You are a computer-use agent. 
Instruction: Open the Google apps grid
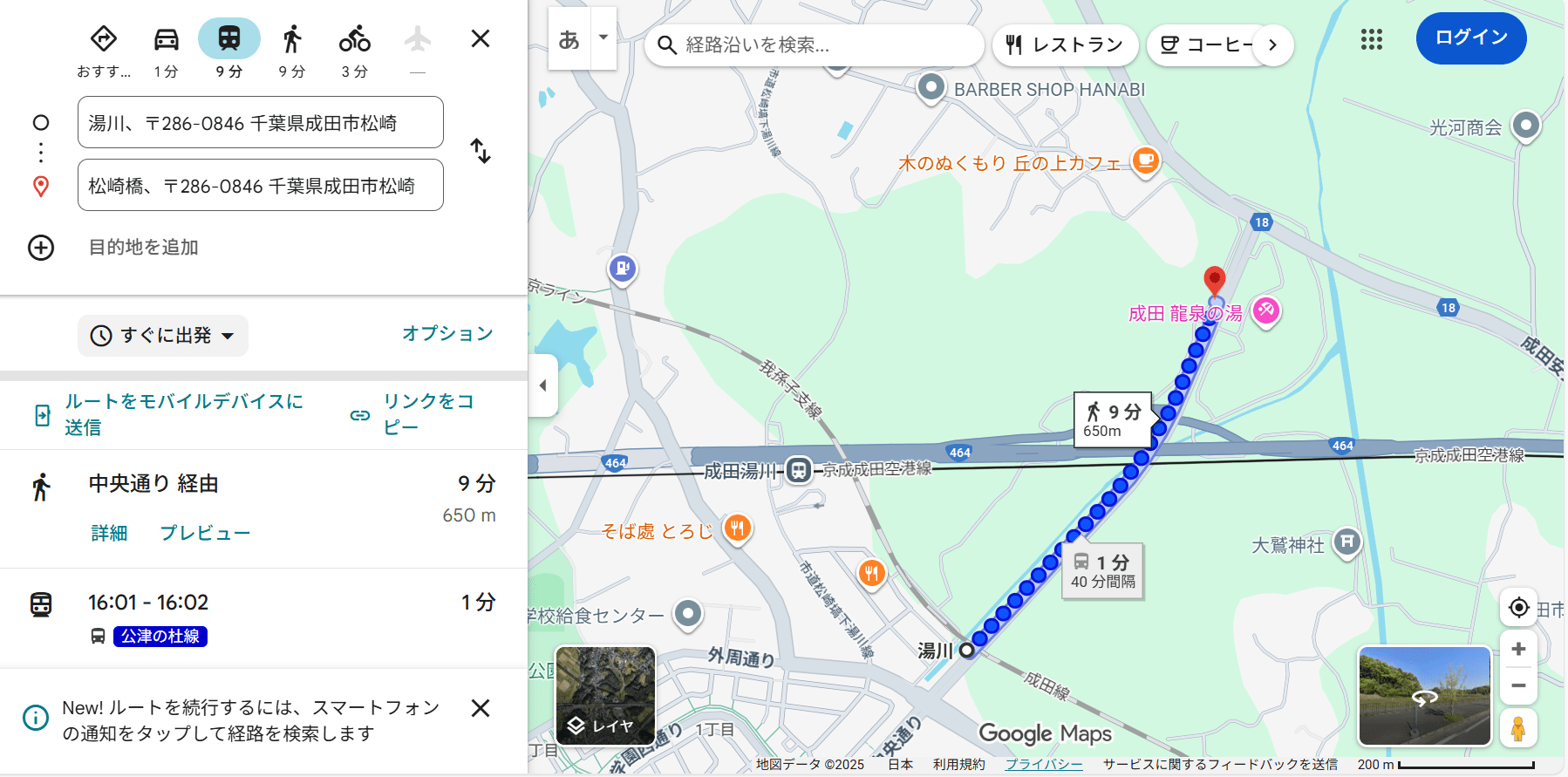point(1371,39)
